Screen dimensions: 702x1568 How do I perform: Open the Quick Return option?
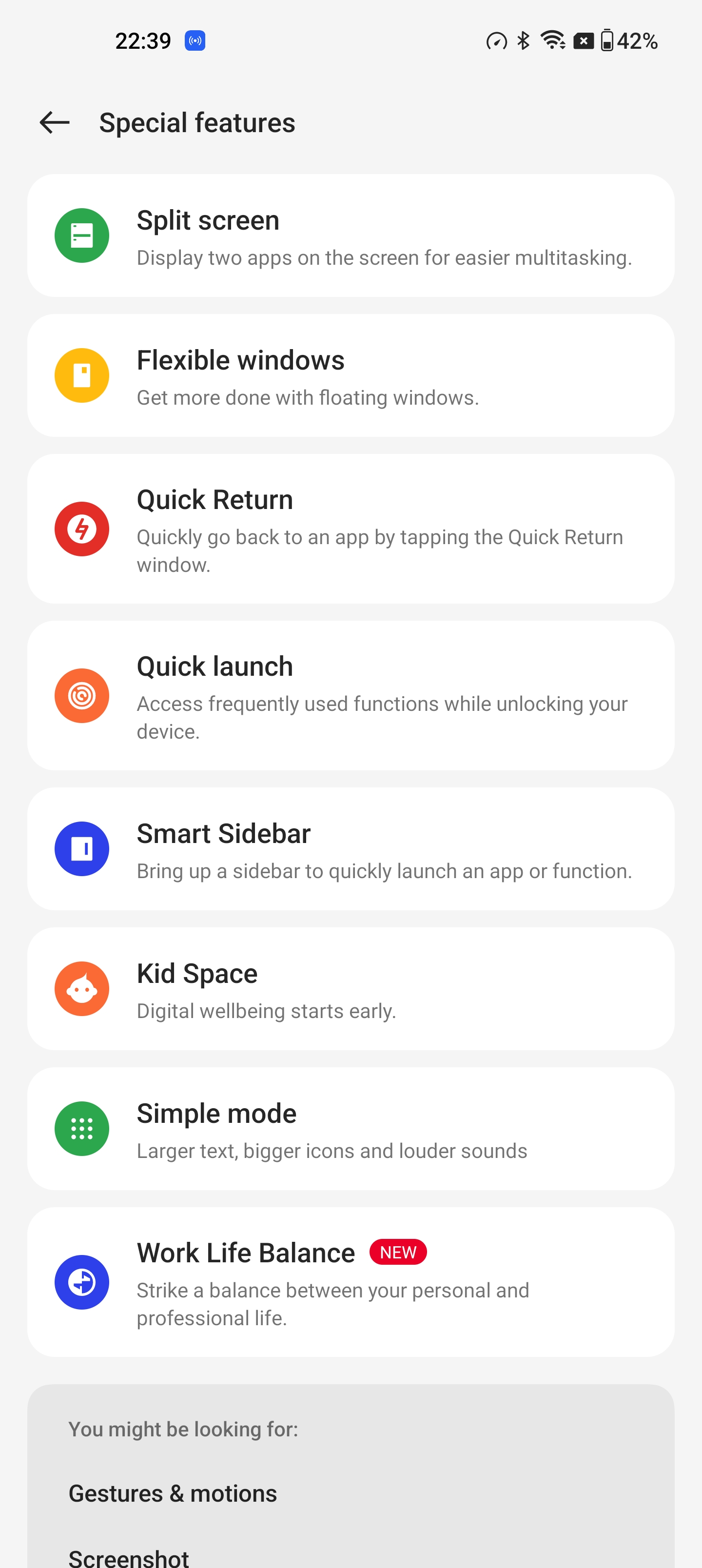[x=351, y=529]
